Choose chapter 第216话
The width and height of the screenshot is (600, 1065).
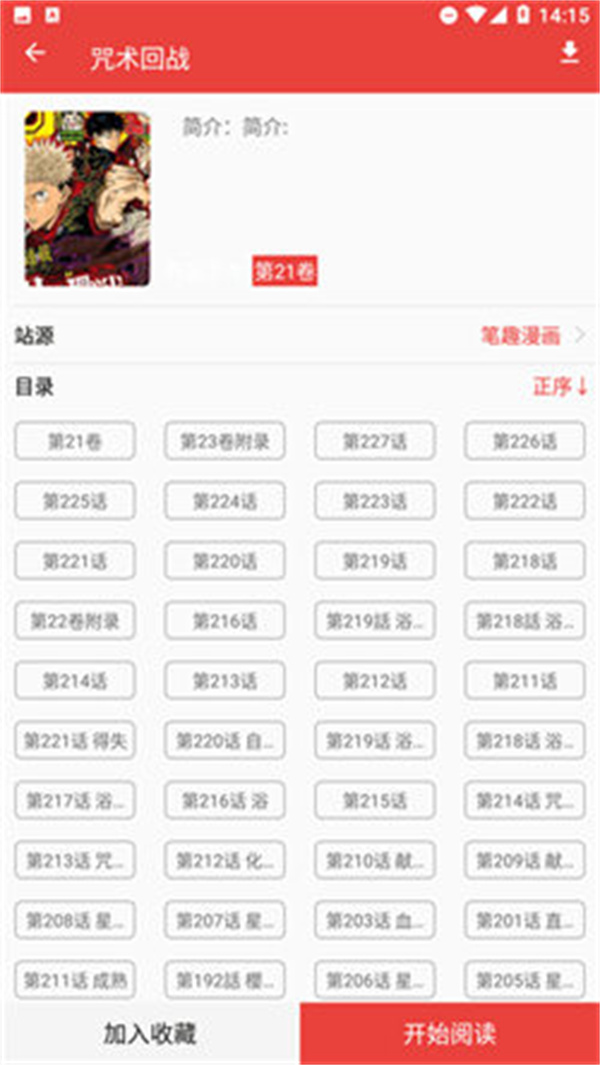[224, 621]
